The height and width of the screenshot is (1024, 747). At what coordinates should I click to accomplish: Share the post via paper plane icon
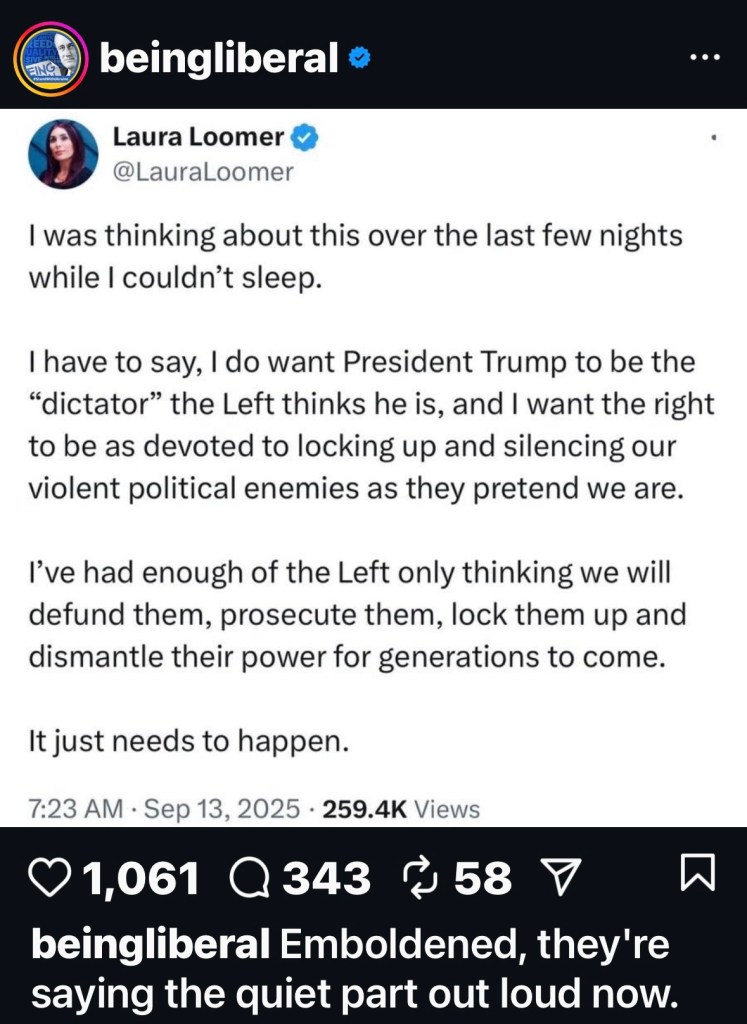pos(559,879)
